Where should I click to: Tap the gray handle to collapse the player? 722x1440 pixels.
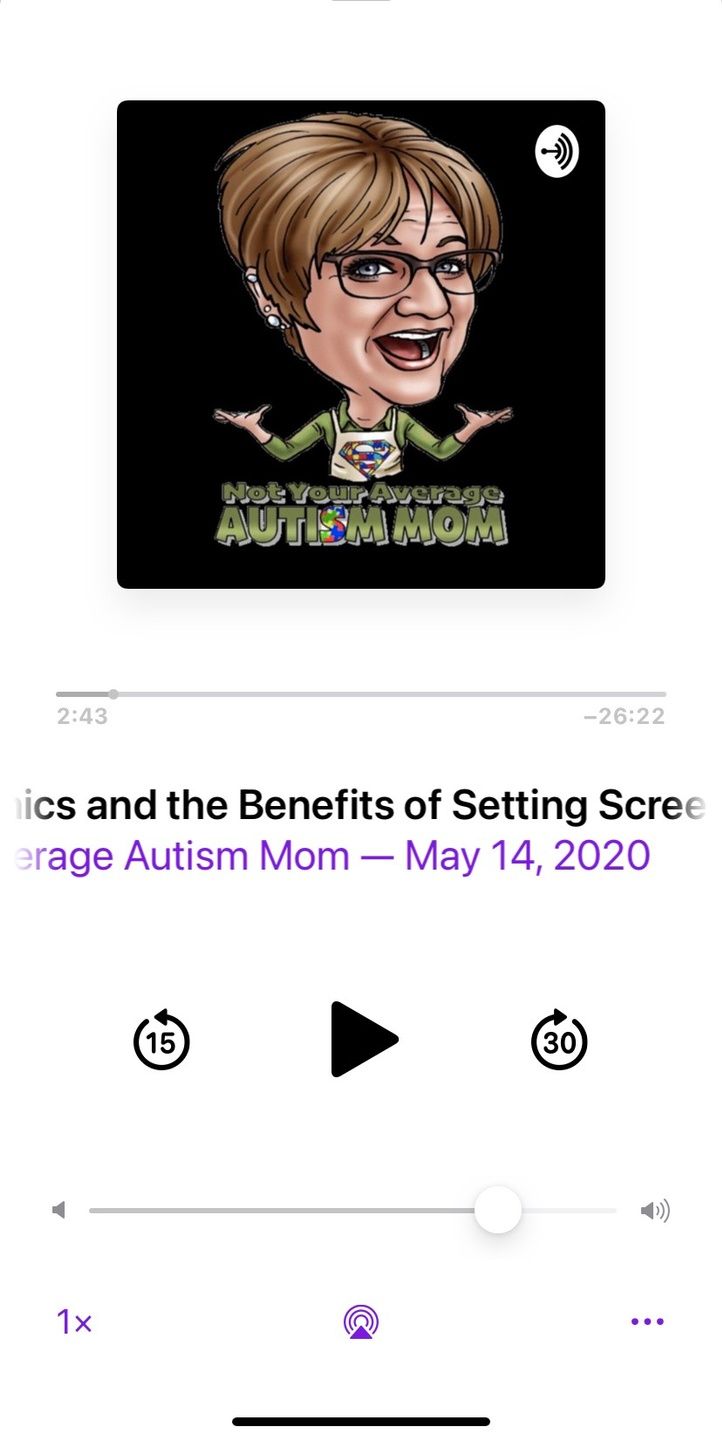(x=361, y=3)
